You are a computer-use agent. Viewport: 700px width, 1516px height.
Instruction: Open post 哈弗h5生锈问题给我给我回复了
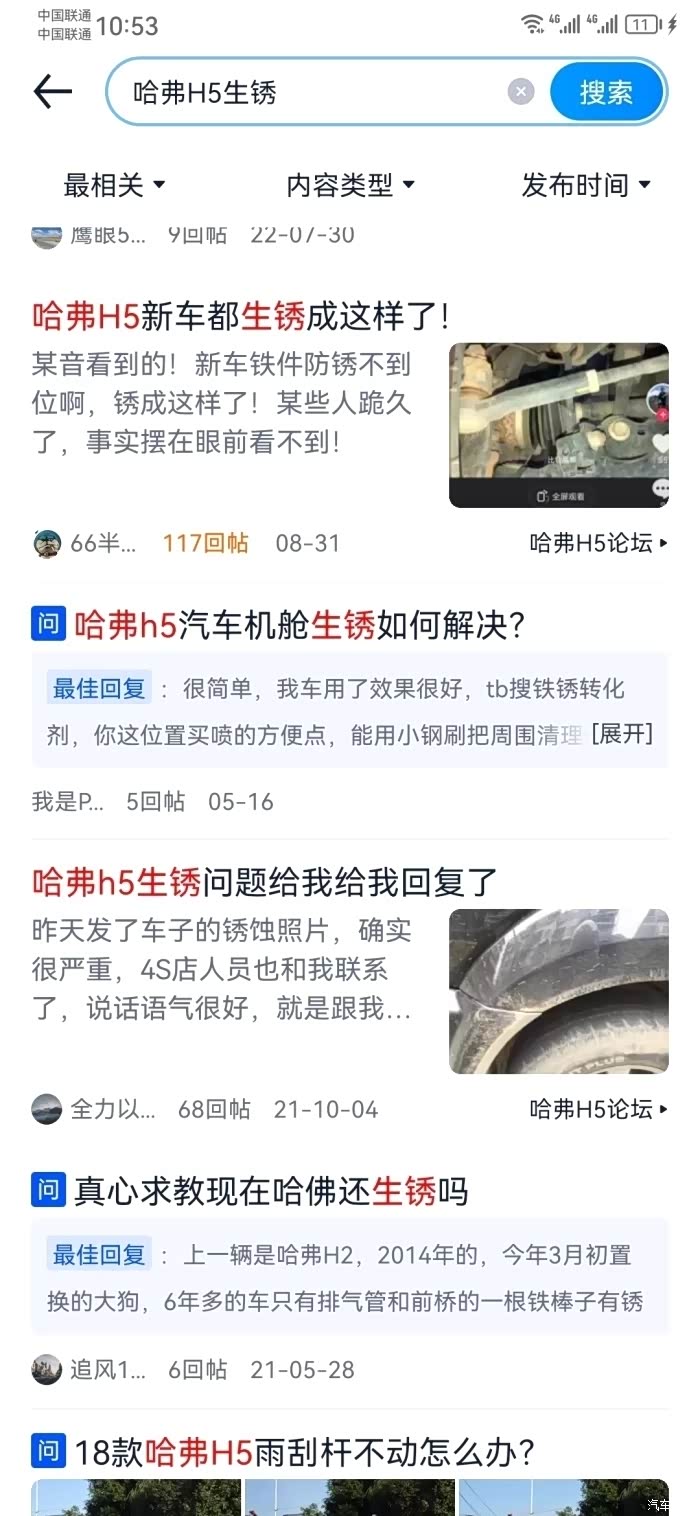pos(265,883)
